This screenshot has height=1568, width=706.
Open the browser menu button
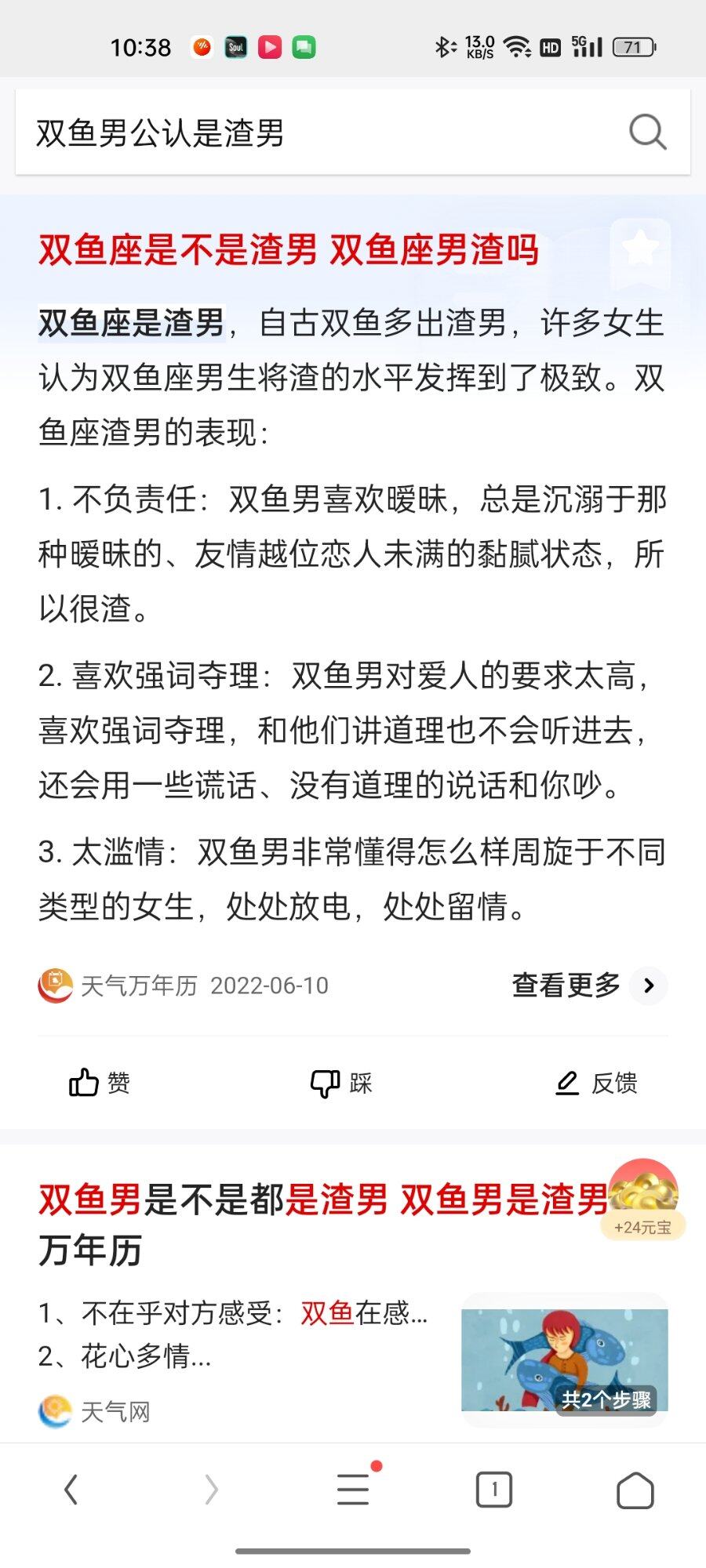coord(353,1490)
